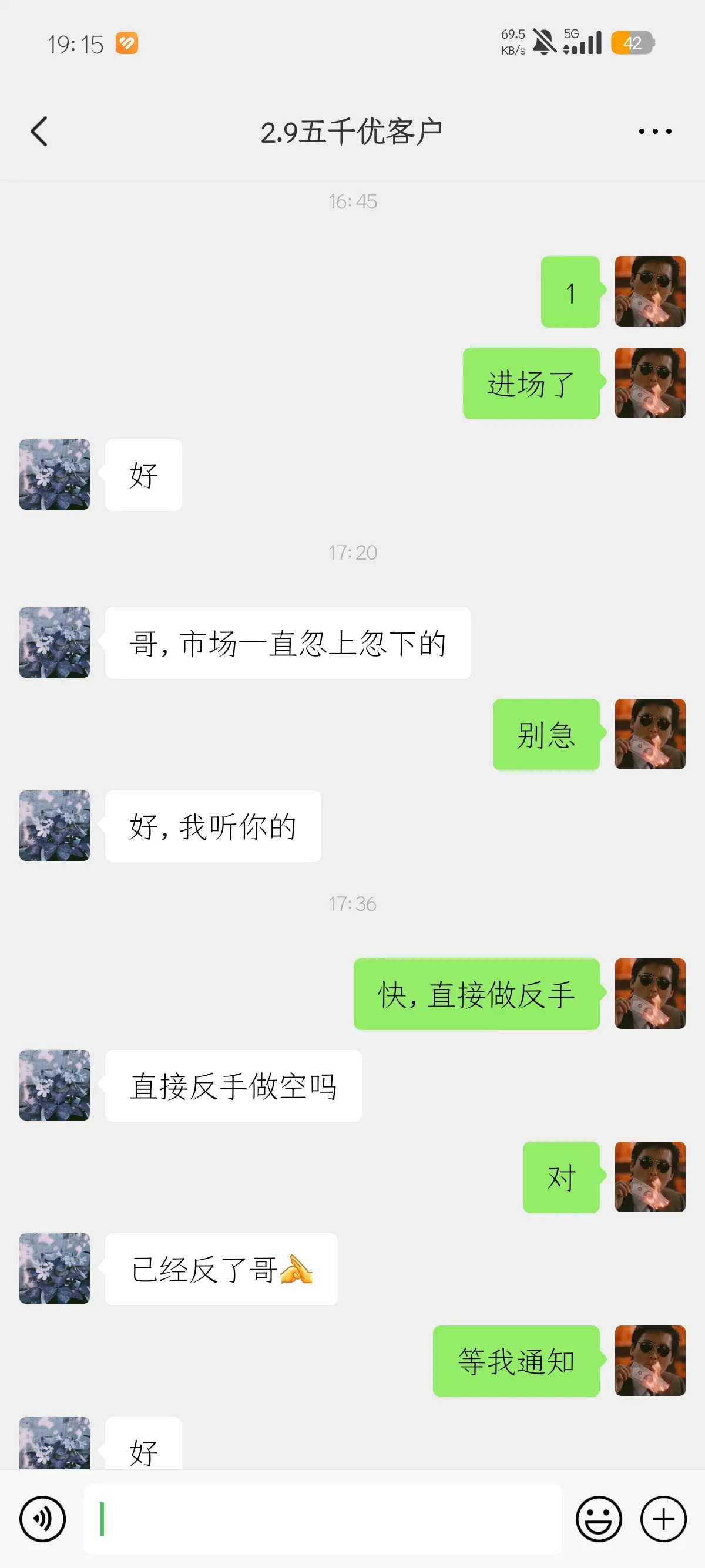Open the emoji picker in the chat

pyautogui.click(x=599, y=1518)
